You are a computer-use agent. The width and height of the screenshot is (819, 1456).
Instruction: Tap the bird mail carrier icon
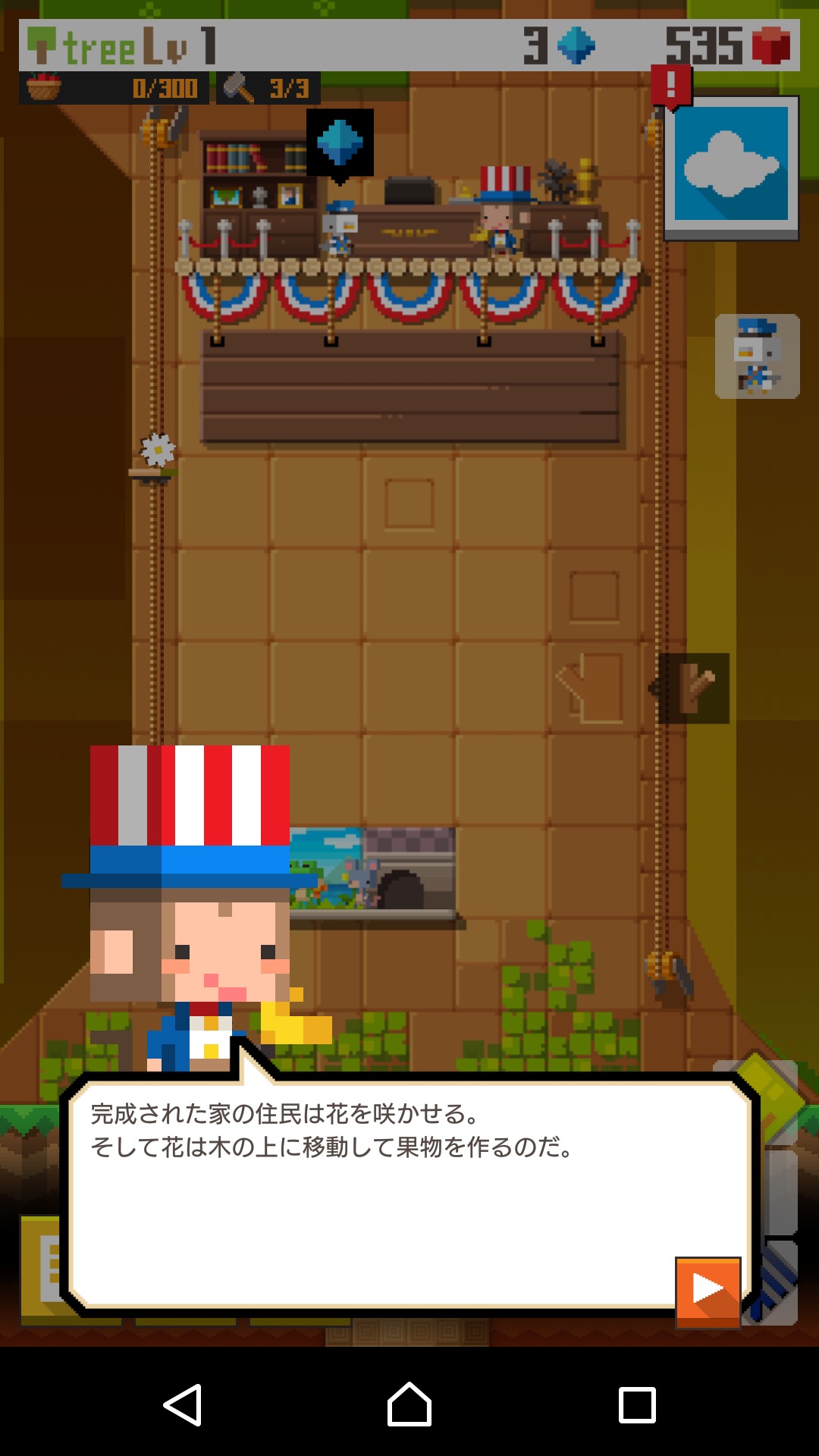757,356
